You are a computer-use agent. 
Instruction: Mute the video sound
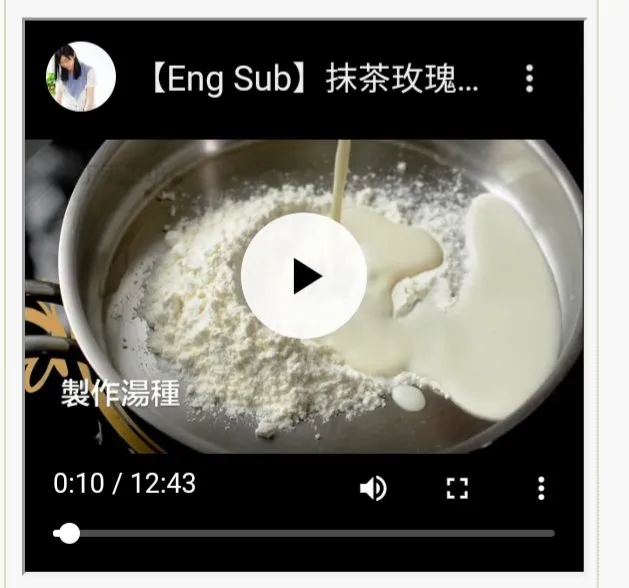[373, 488]
